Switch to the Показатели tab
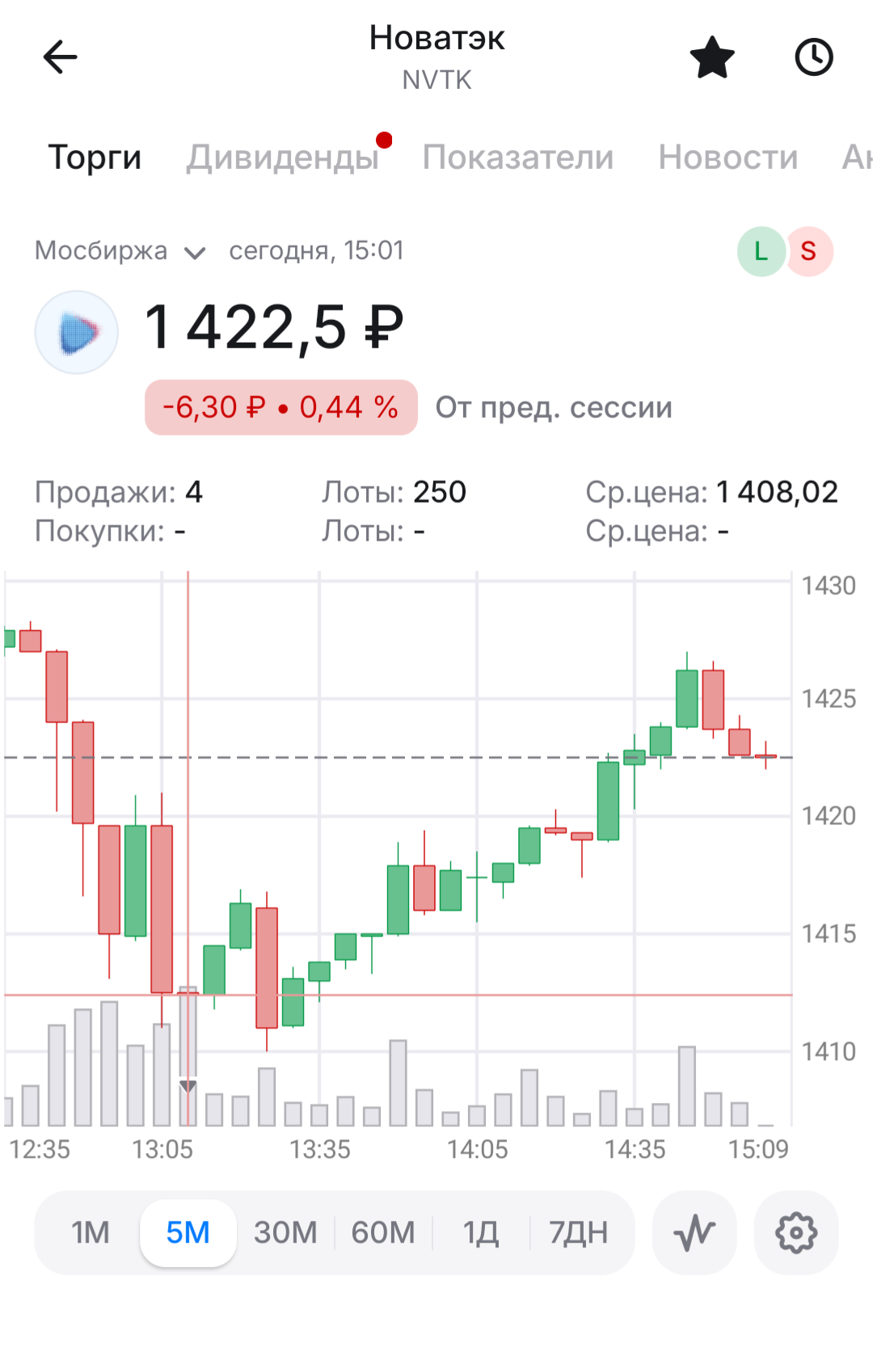The width and height of the screenshot is (873, 1372). [517, 157]
